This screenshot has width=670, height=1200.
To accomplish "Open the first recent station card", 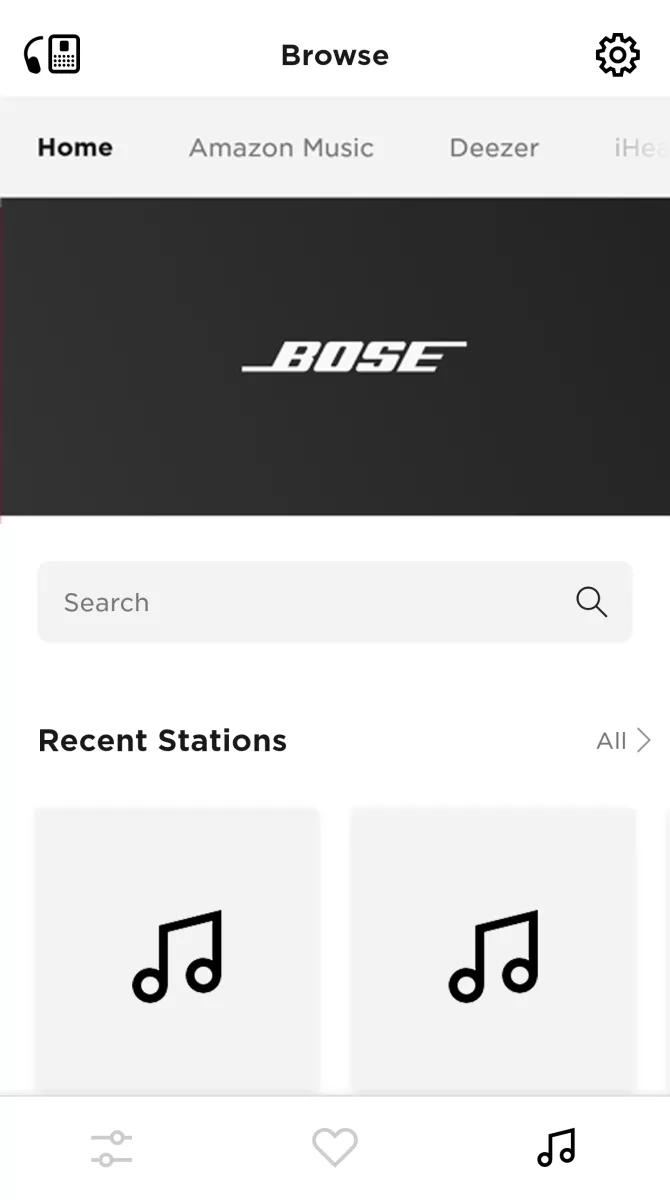I will (x=178, y=950).
